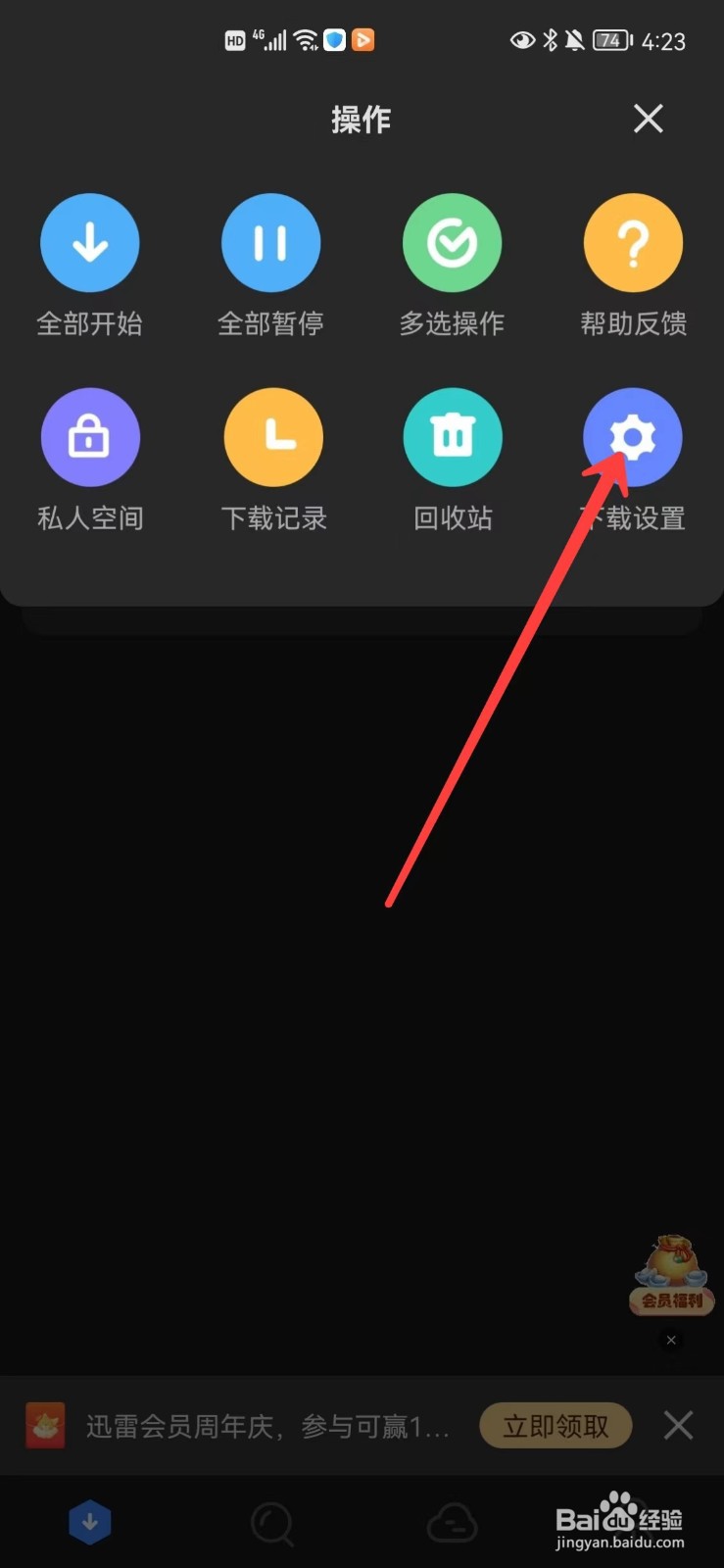This screenshot has width=724, height=1568.
Task: Open download settings gear icon
Action: click(633, 437)
